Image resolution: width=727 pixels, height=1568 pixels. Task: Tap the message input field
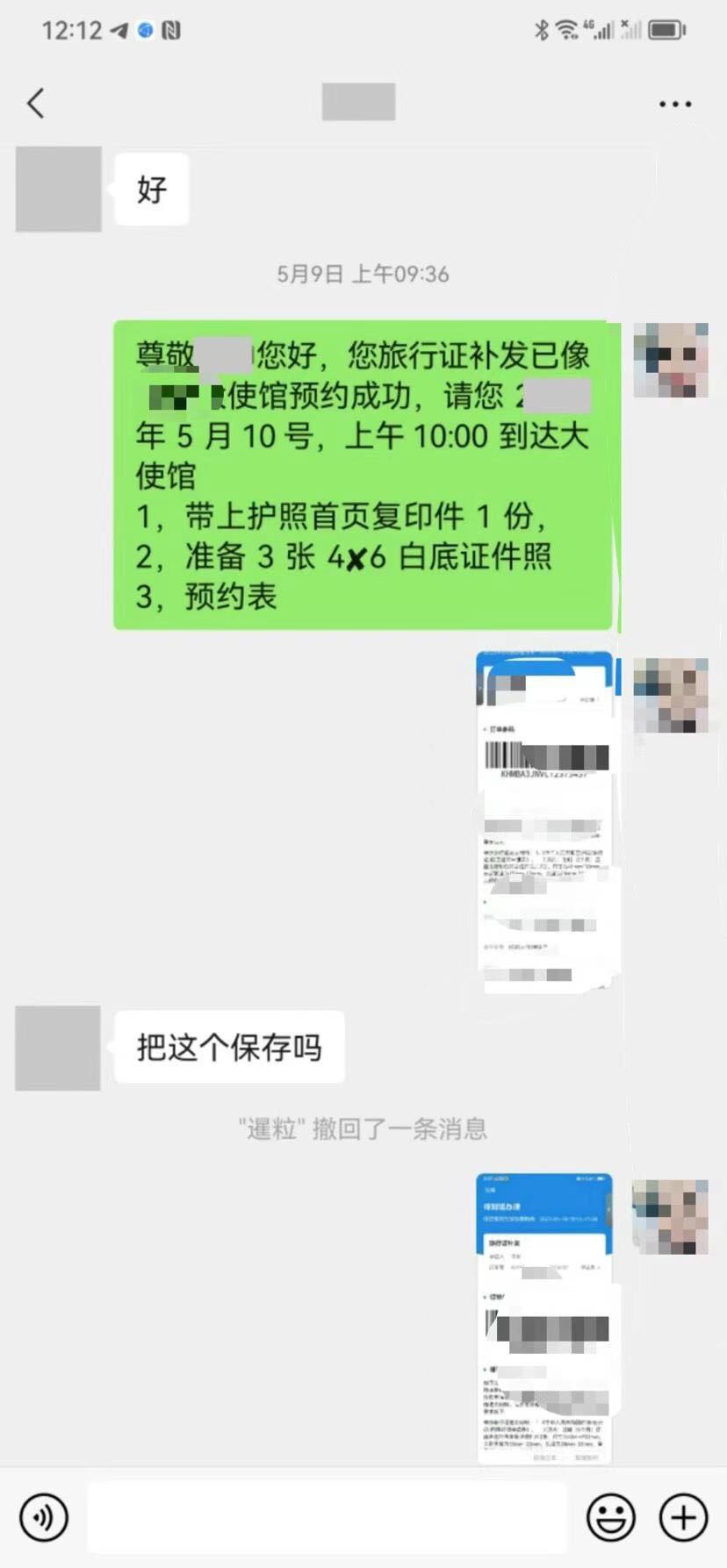click(327, 1517)
